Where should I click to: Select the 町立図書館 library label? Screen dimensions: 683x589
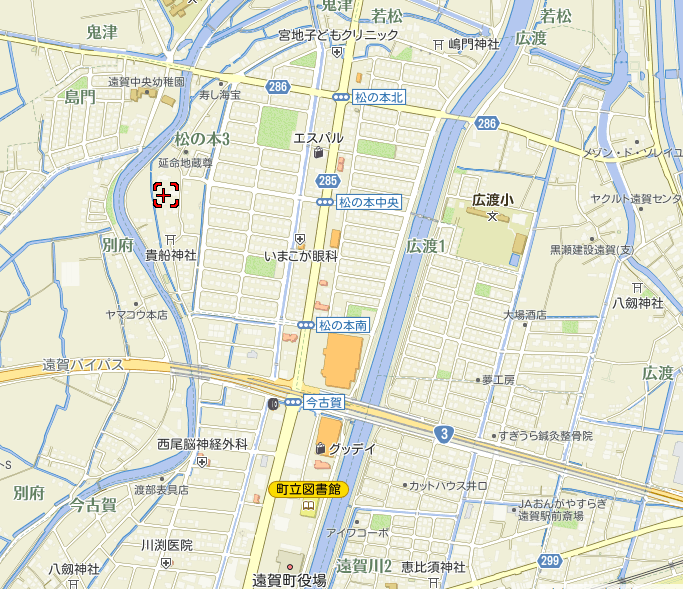(308, 489)
